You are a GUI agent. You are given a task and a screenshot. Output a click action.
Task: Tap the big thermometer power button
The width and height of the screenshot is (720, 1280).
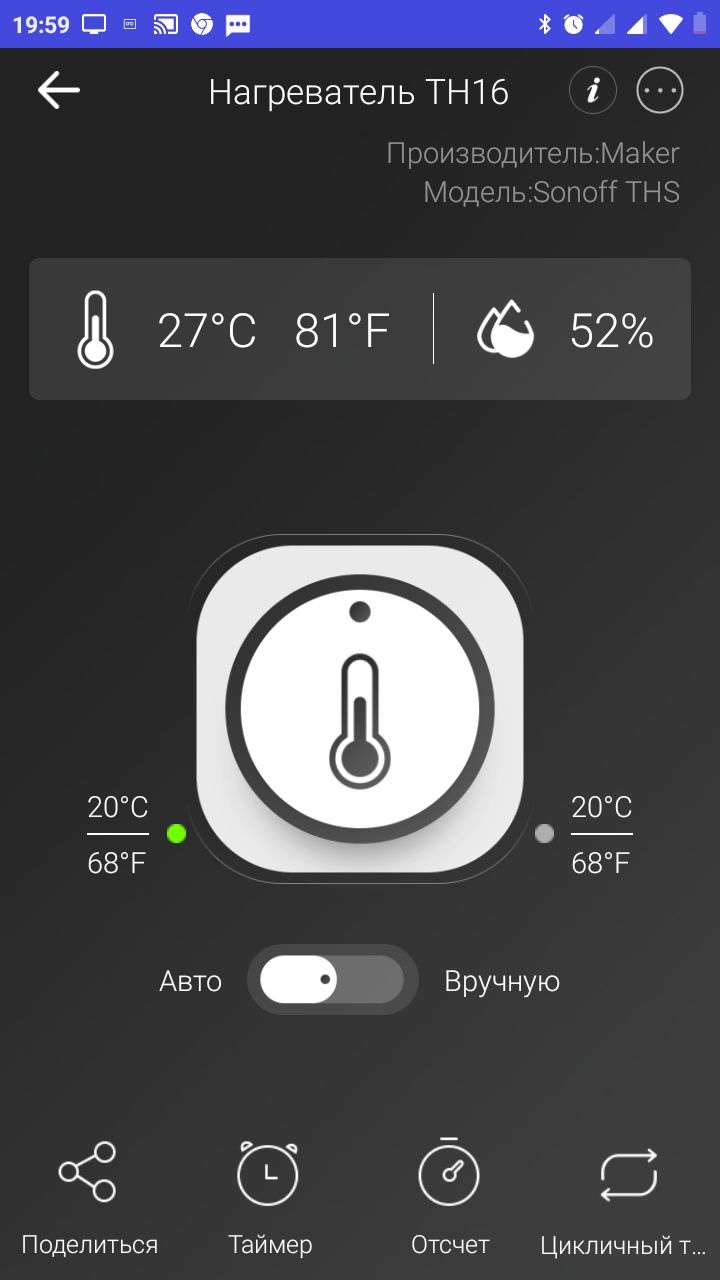(x=360, y=708)
